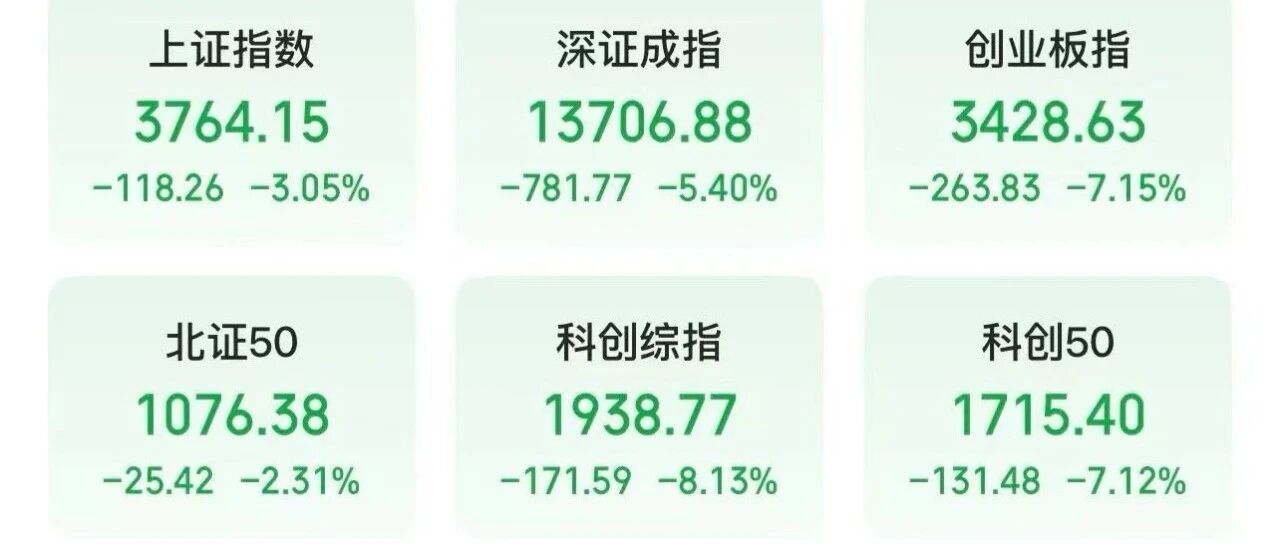The height and width of the screenshot is (544, 1280).
Task: View details for 深证成指
Action: (639, 118)
